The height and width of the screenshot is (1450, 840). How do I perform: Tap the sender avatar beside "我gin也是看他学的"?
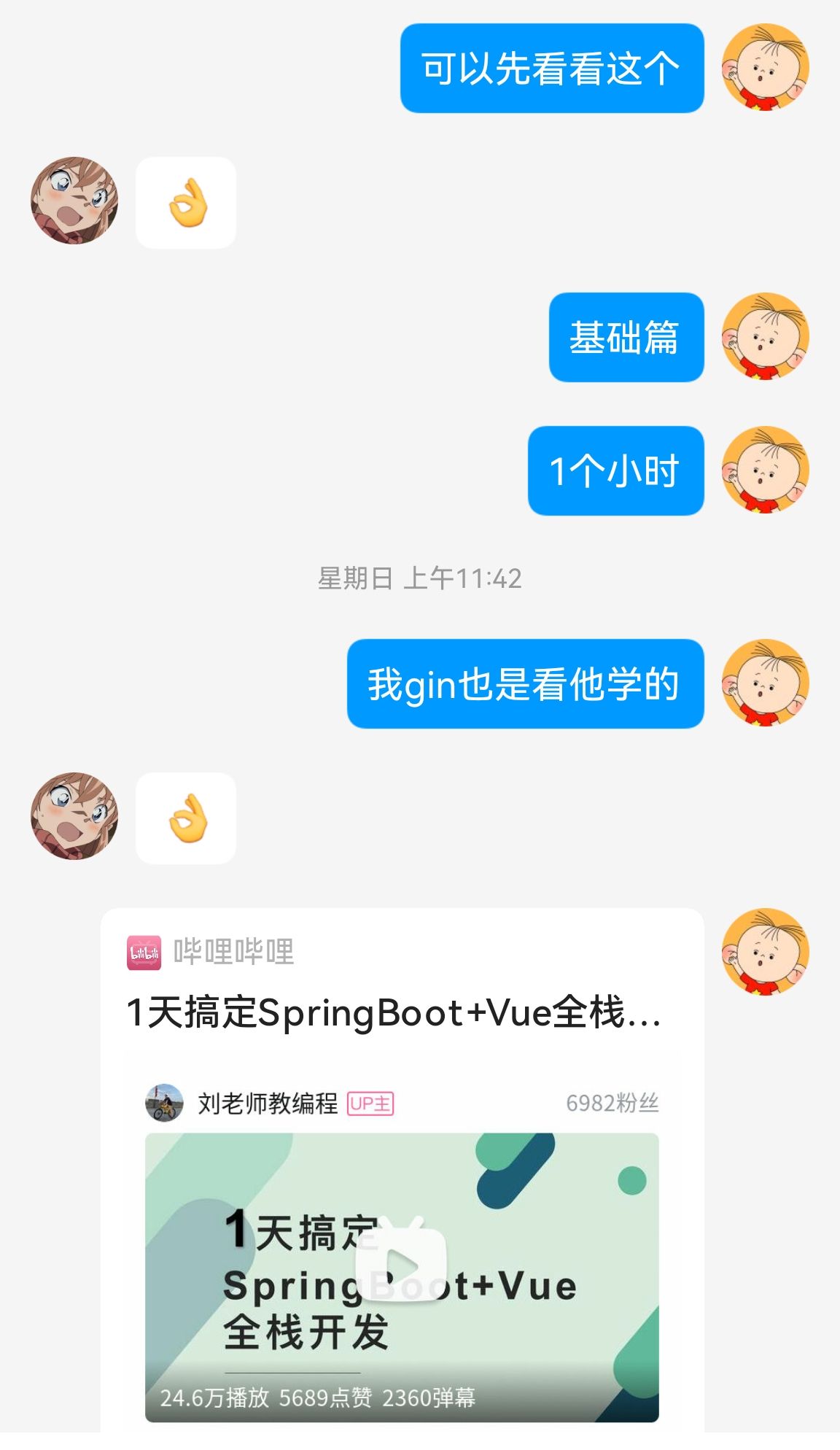pyautogui.click(x=765, y=683)
